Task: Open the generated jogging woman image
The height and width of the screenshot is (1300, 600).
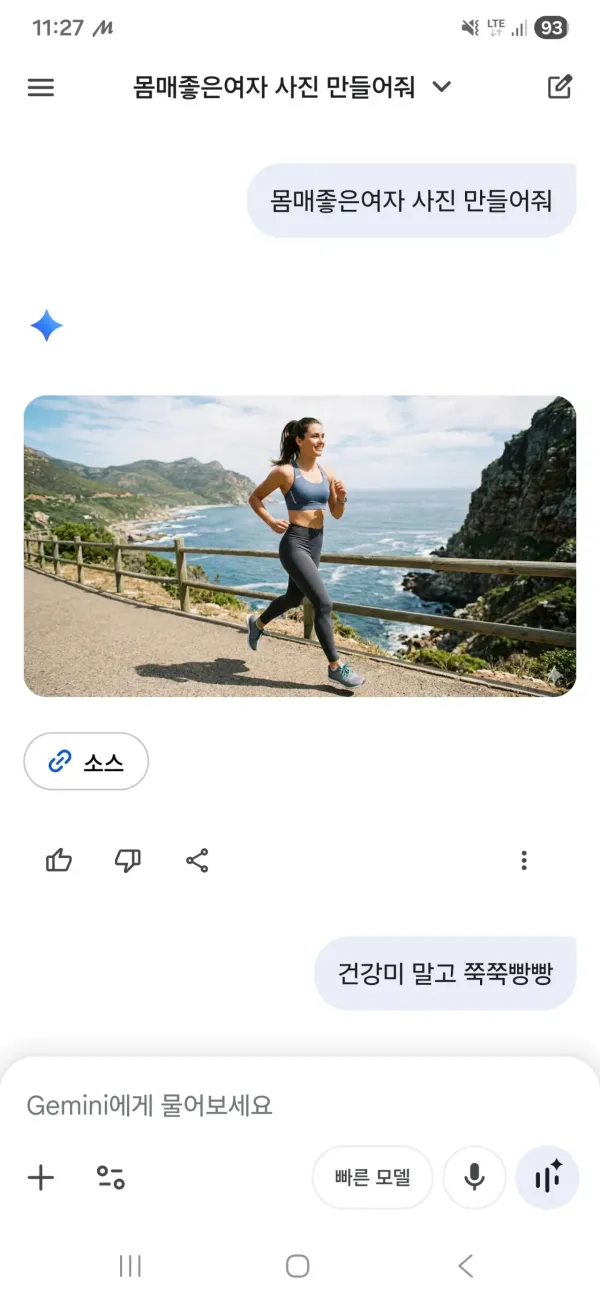Action: click(300, 546)
